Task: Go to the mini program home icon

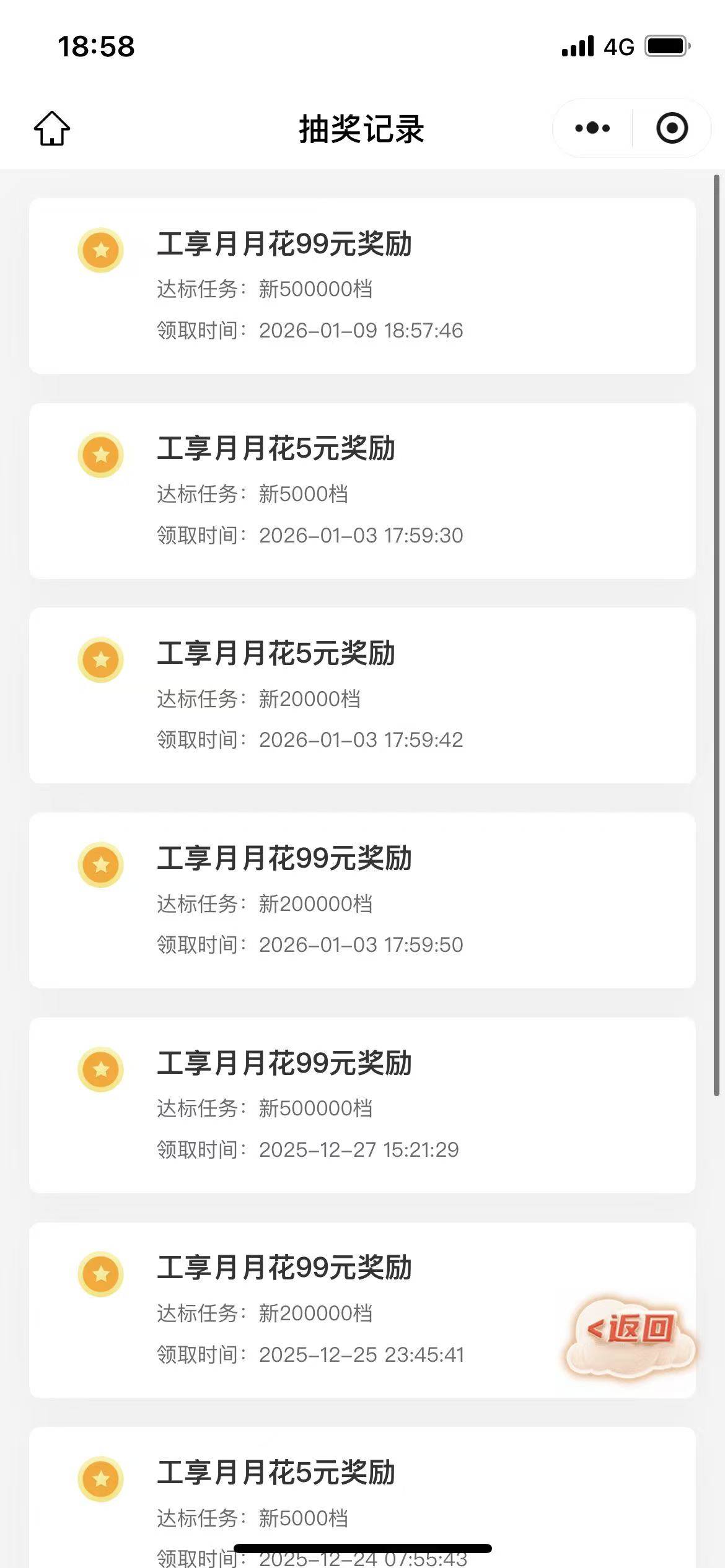Action: 52,129
